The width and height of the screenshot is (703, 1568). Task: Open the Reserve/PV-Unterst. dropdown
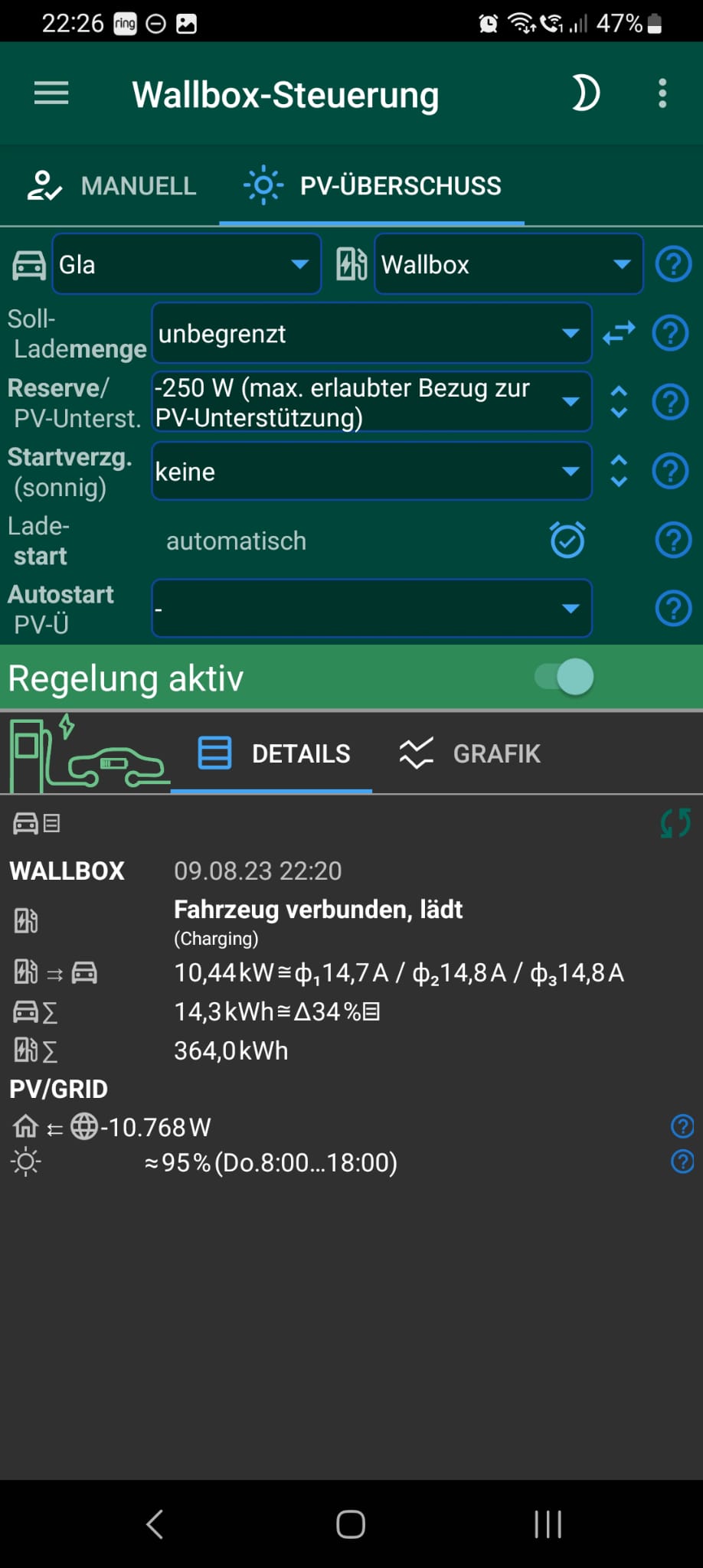pyautogui.click(x=371, y=403)
